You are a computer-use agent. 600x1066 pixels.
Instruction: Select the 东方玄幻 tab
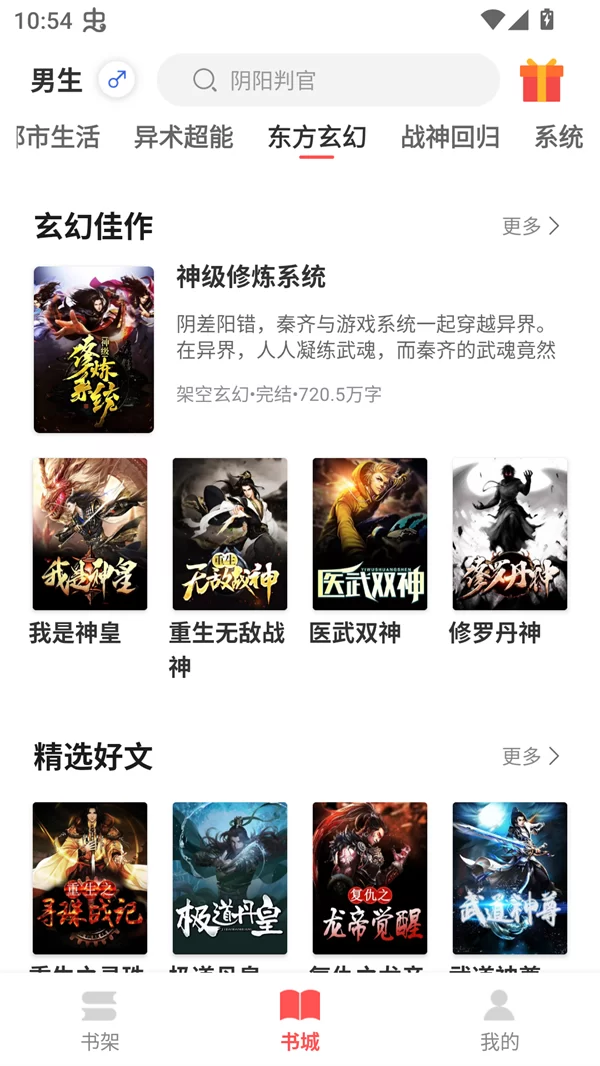click(316, 137)
